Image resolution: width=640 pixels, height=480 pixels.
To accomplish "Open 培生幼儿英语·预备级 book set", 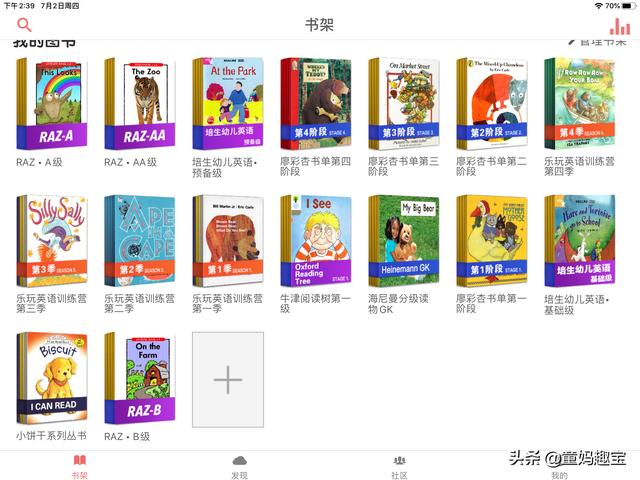I will [228, 104].
